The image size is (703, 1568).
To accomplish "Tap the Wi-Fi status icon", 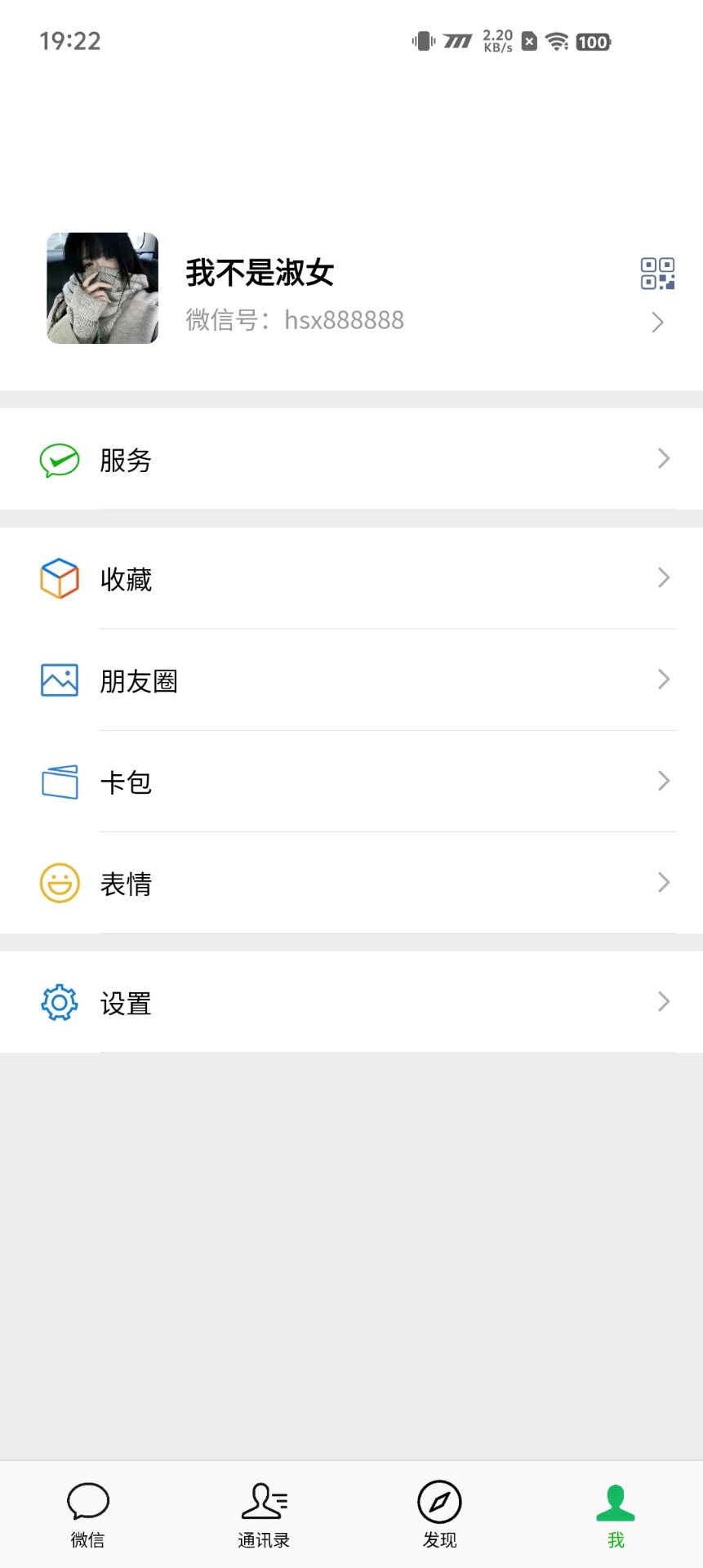I will coord(556,42).
